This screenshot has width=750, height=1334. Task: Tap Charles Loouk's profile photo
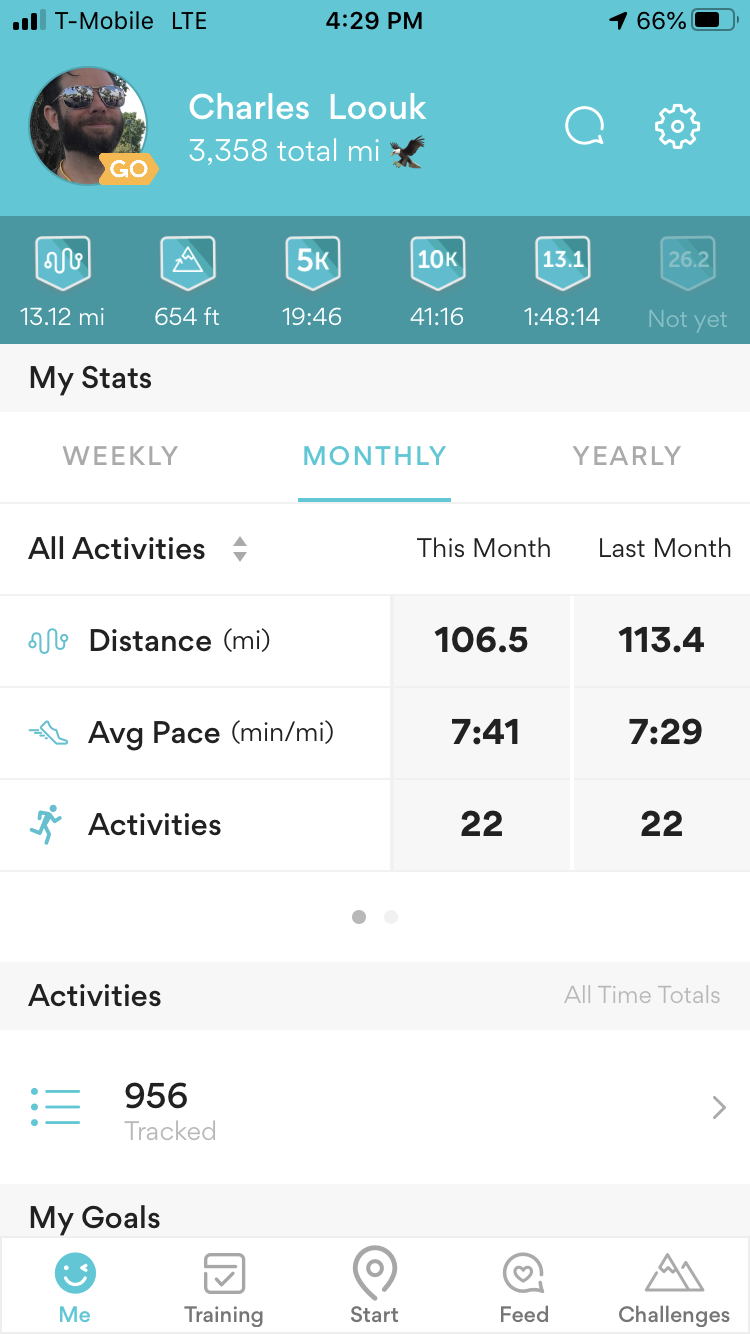point(89,126)
